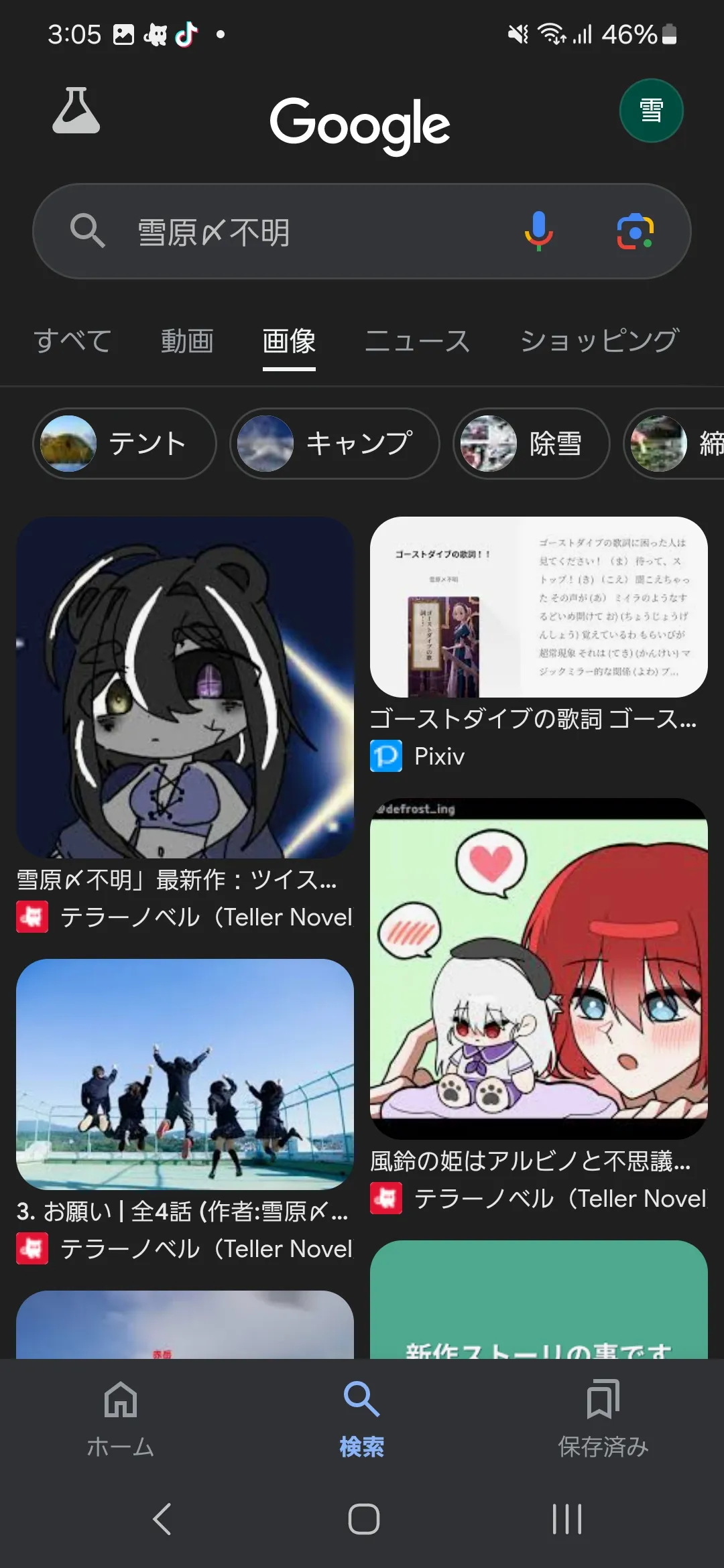Select the 除雪 filter chip
Image resolution: width=724 pixels, height=1568 pixels.
coord(532,444)
